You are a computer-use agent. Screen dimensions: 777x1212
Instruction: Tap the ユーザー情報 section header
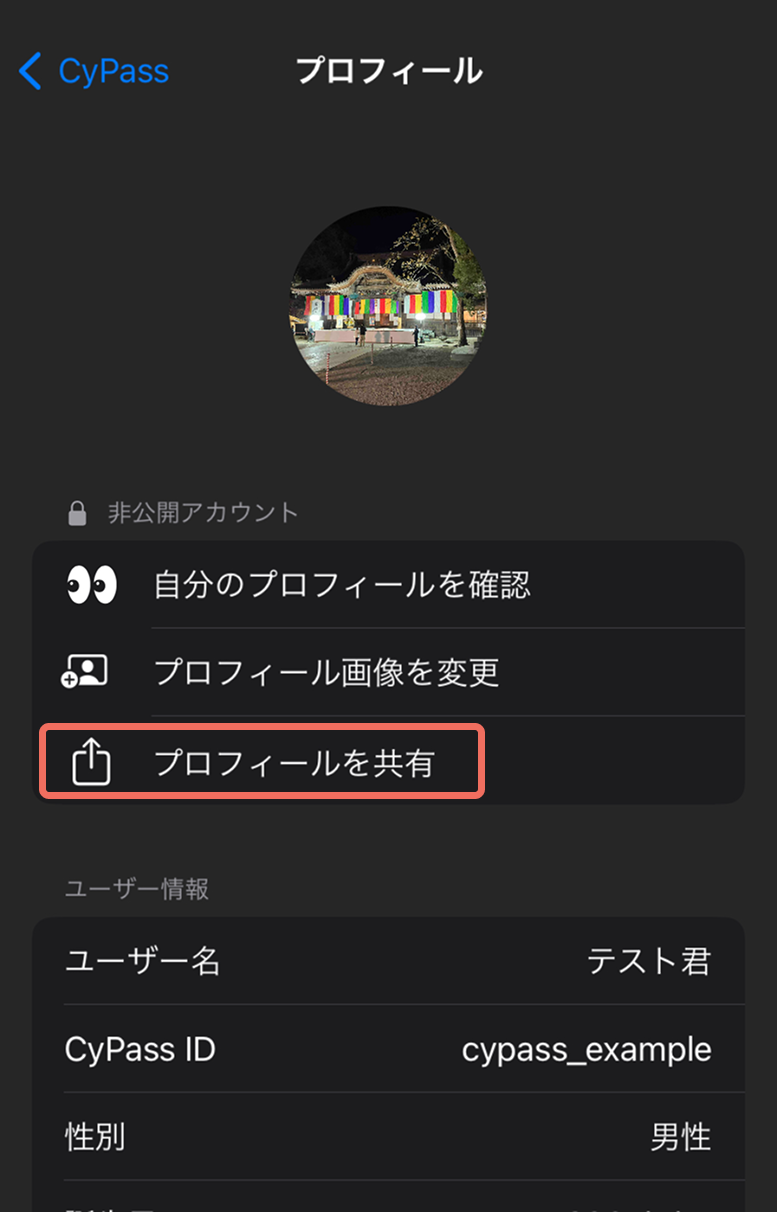(137, 889)
